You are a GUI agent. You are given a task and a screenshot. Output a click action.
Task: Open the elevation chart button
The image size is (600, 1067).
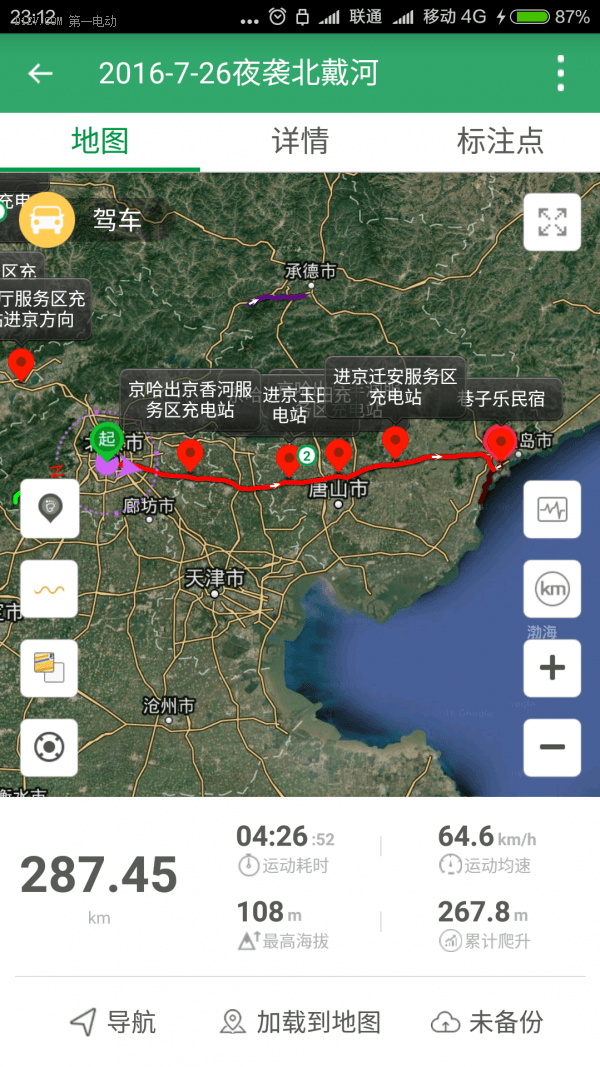pos(552,509)
